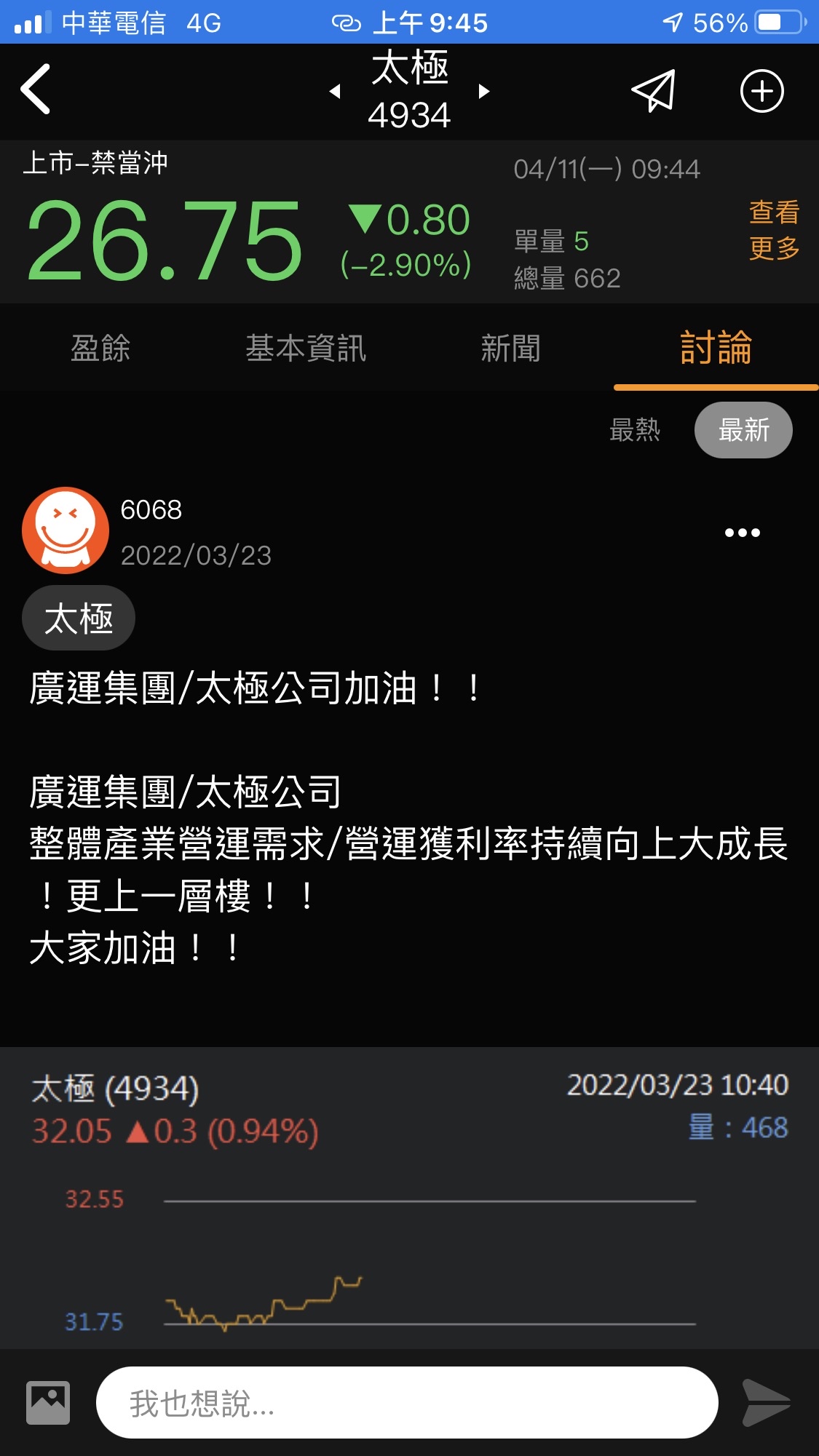Tap 查看更多 to see more quote details
Image resolution: width=819 pixels, height=1456 pixels.
pyautogui.click(x=774, y=230)
